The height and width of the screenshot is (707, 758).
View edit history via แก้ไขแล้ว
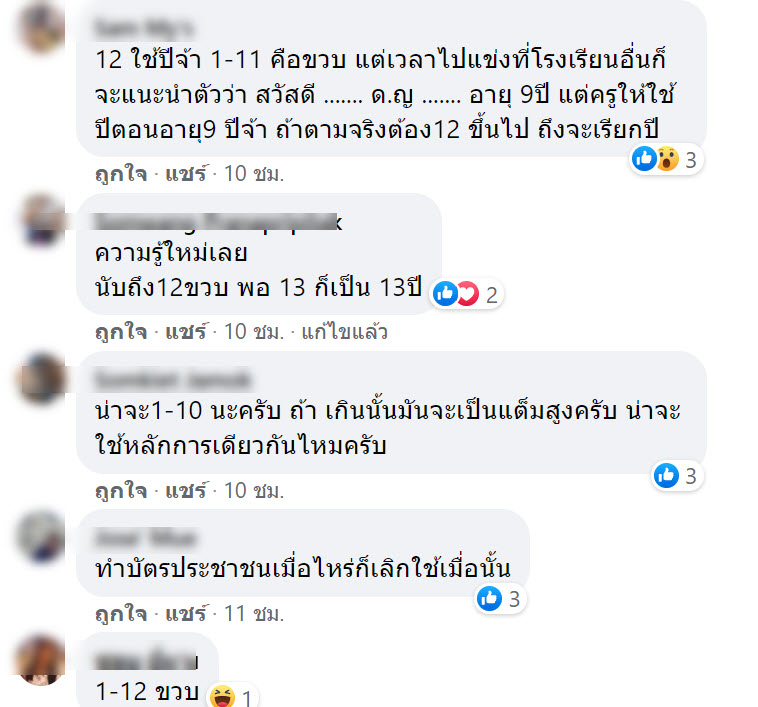[x=344, y=332]
